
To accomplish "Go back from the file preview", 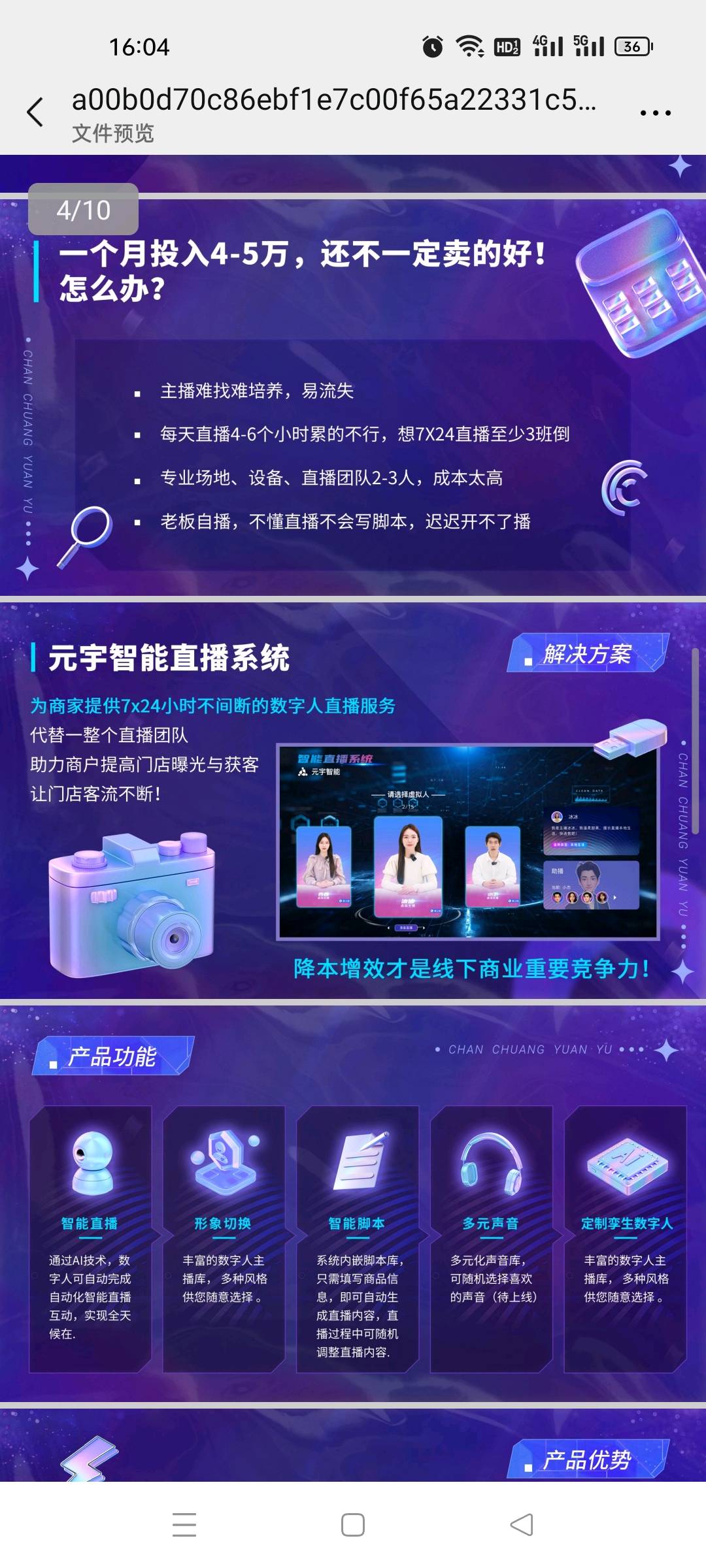I will [35, 112].
